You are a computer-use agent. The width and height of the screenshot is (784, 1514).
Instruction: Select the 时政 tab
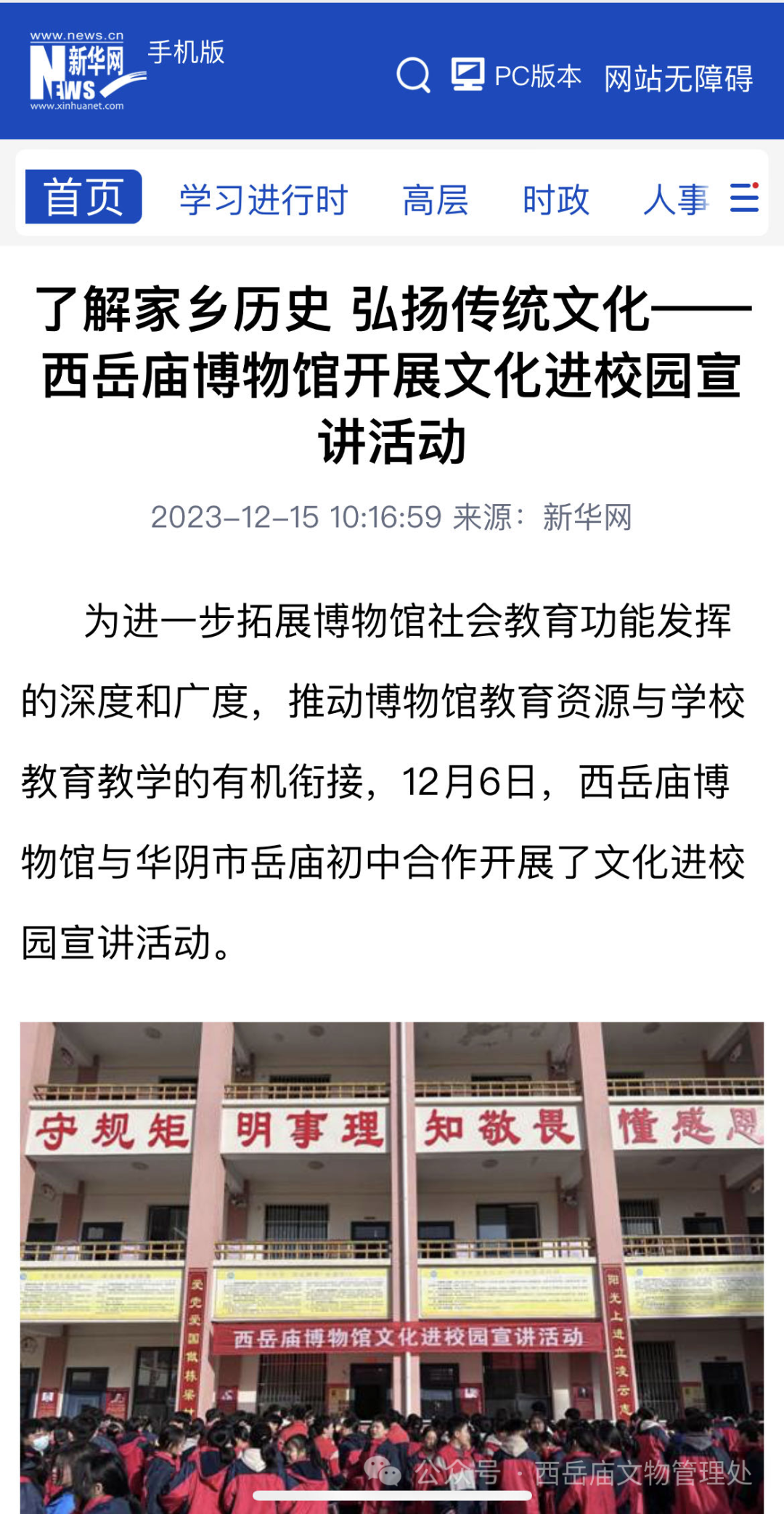coord(556,200)
